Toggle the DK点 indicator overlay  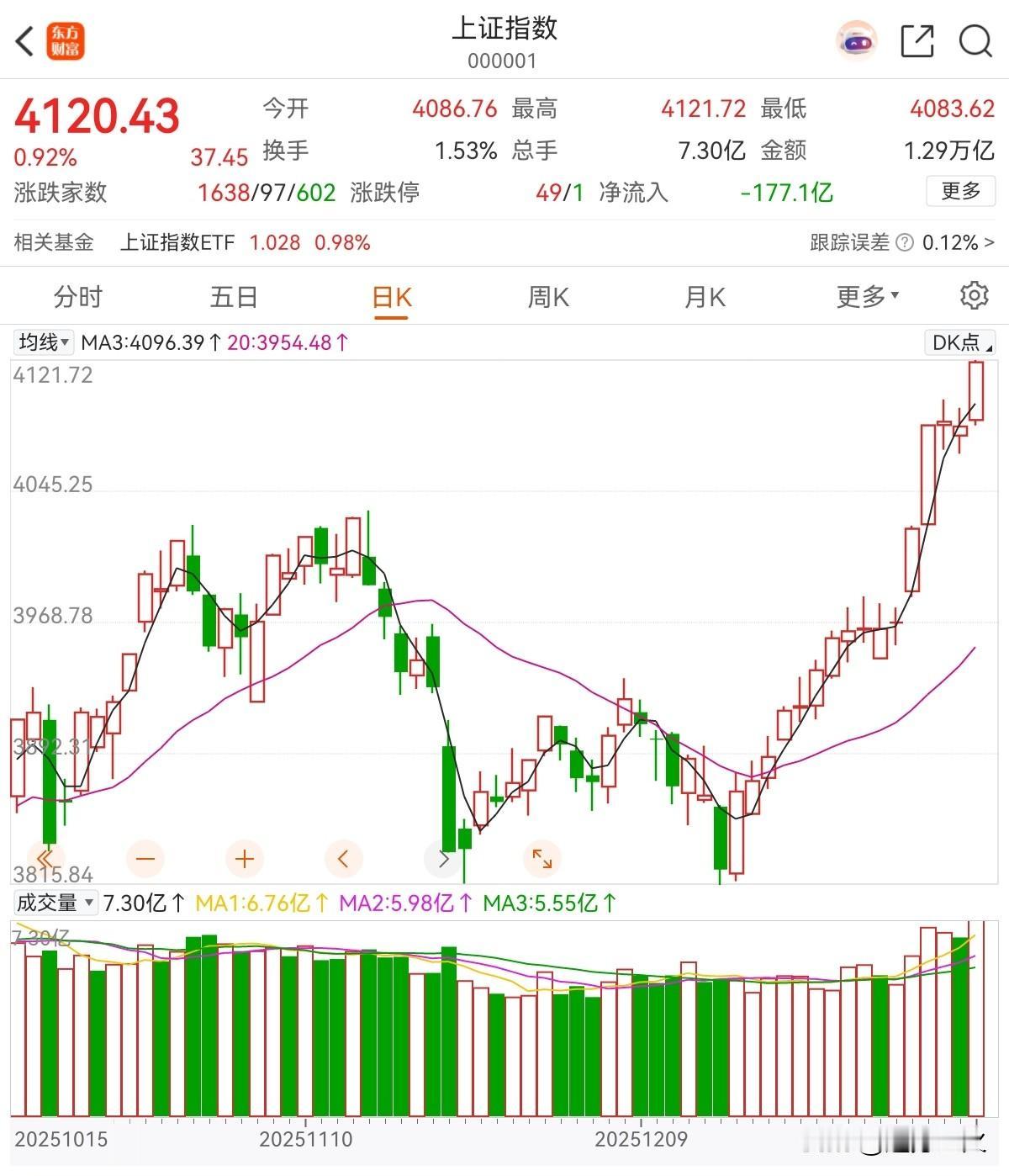[957, 342]
